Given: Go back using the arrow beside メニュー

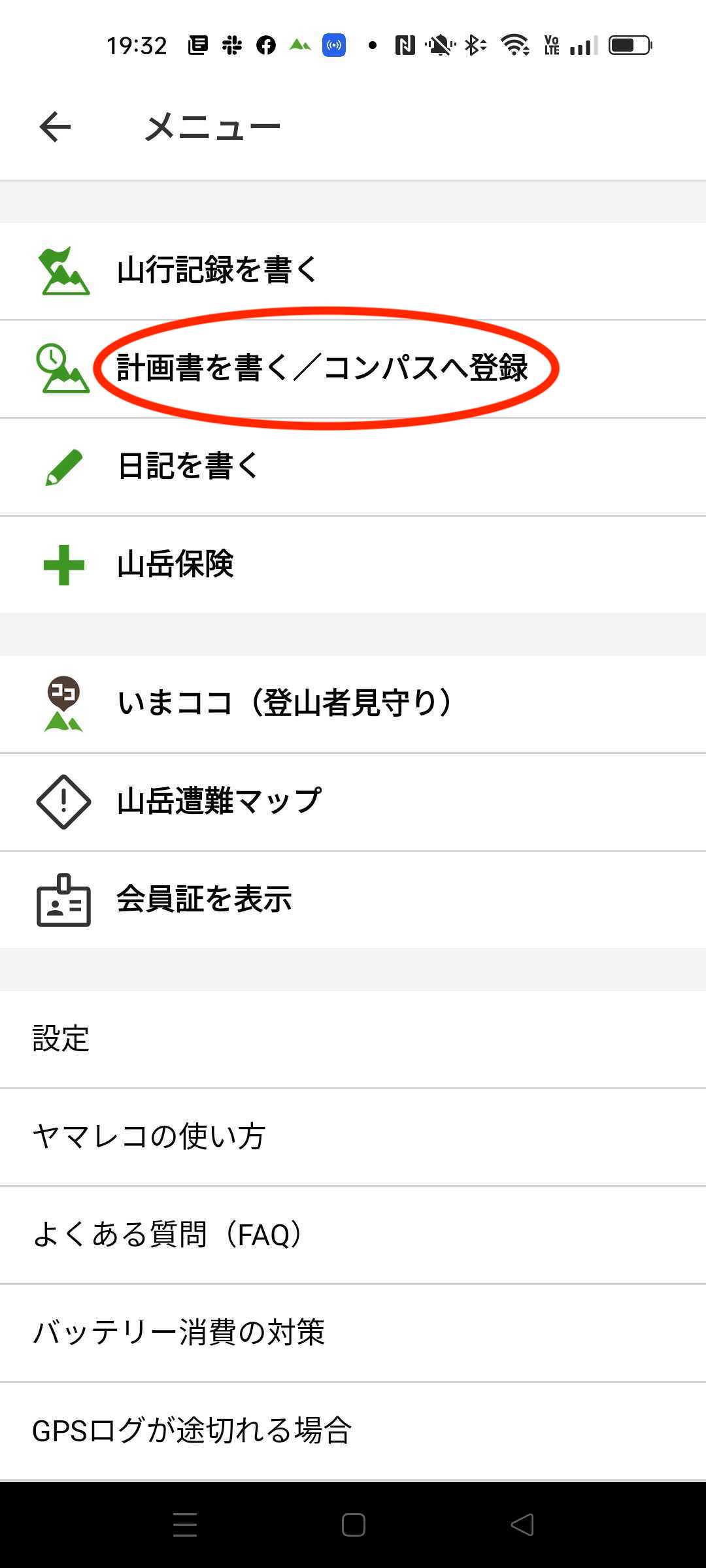Looking at the screenshot, I should pos(55,127).
